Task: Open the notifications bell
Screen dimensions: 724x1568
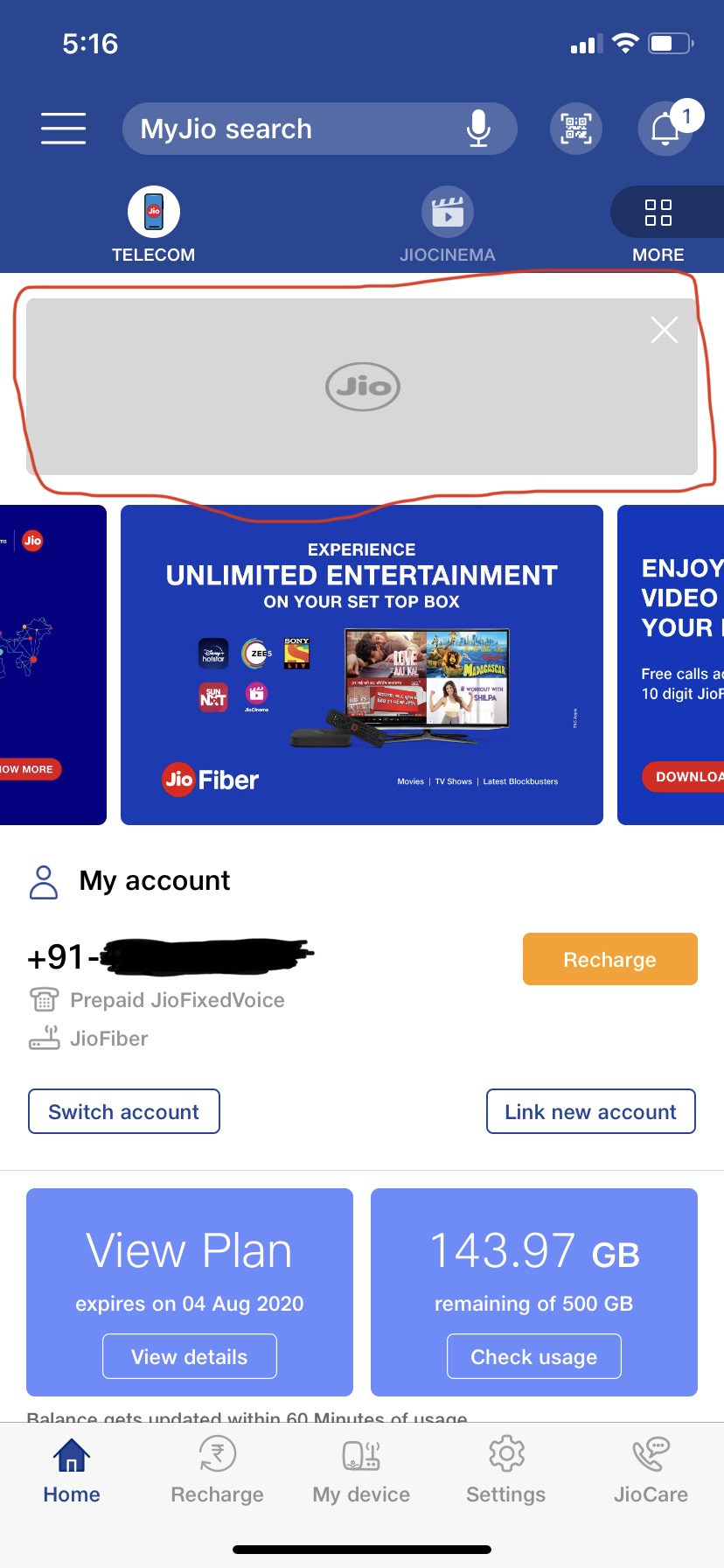Action: coord(665,129)
